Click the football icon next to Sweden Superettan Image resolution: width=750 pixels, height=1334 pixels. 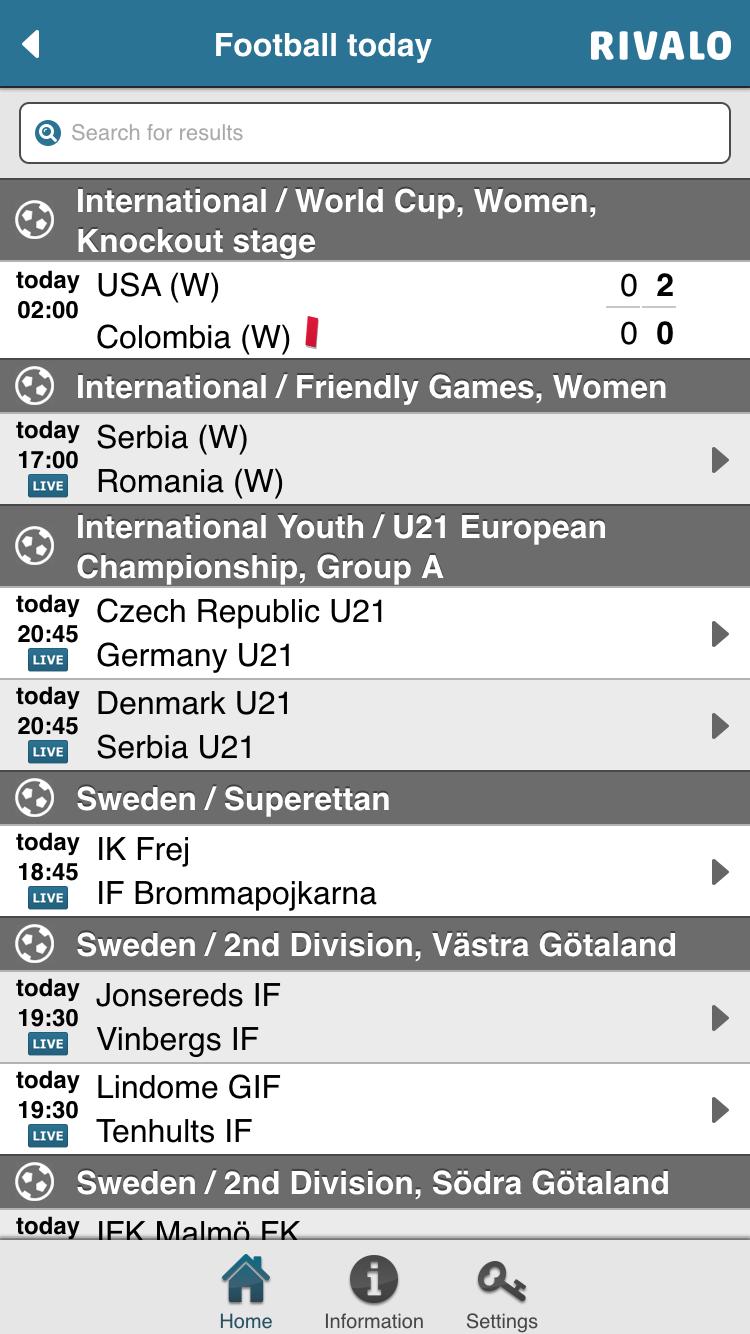[36, 798]
